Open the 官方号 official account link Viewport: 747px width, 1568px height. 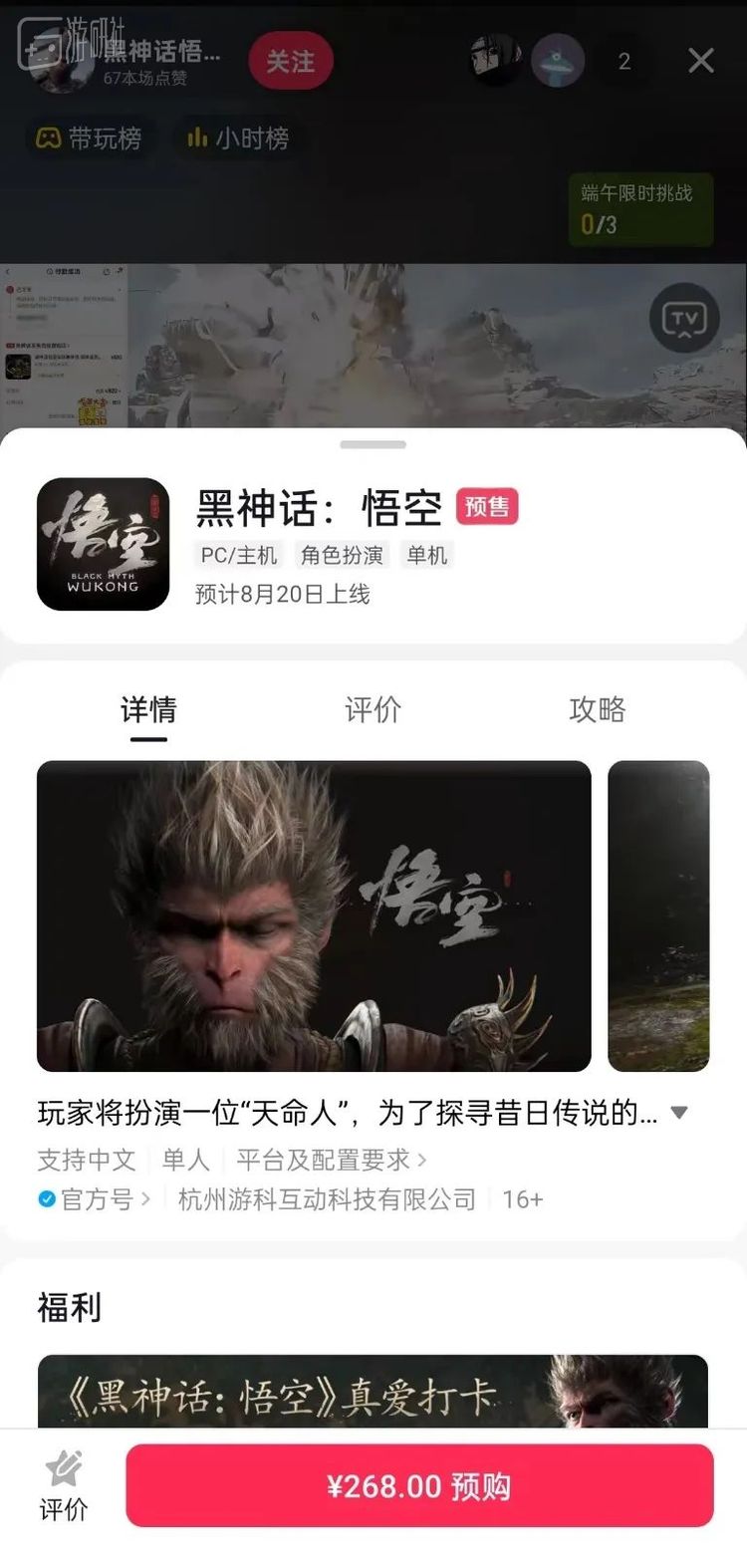pos(96,1199)
